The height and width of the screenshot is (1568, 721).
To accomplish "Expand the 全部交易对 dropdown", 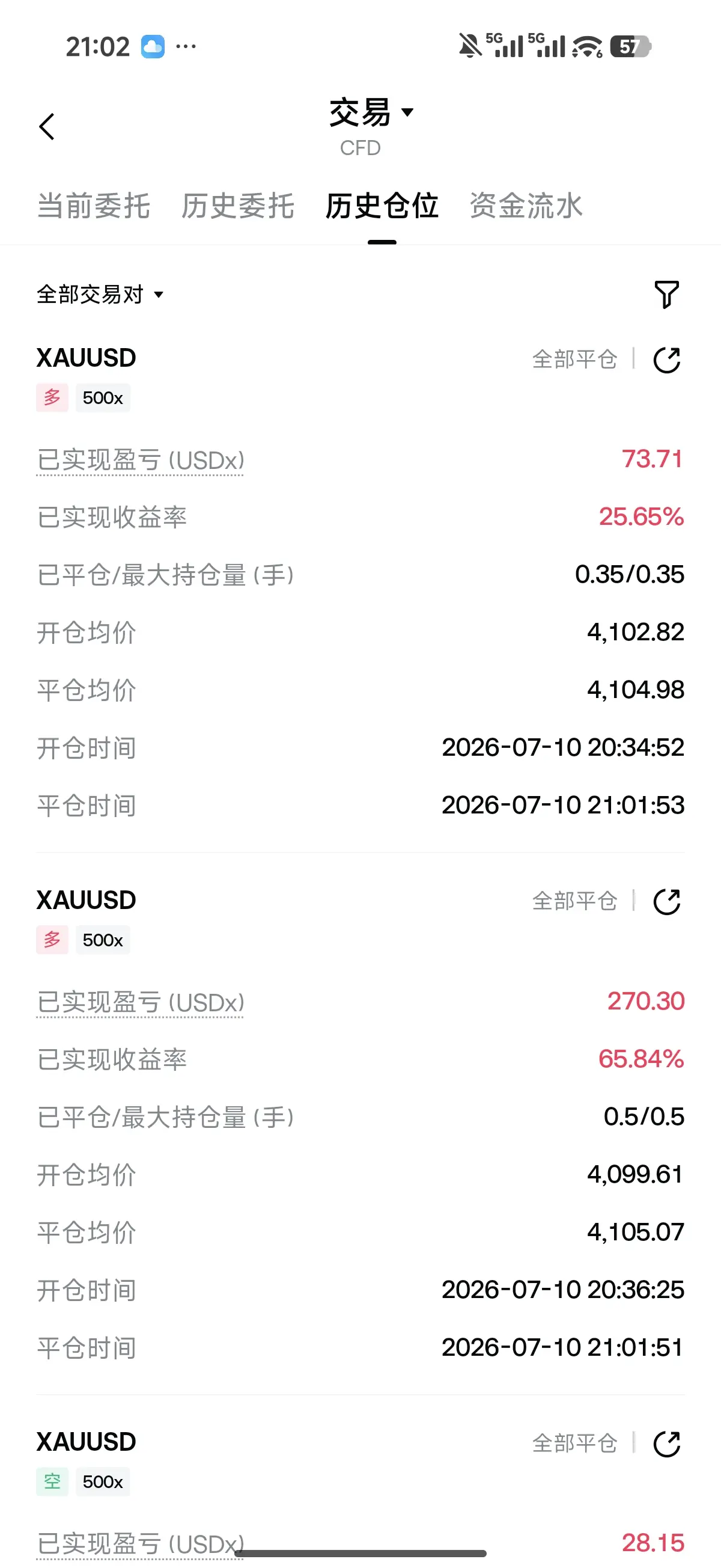I will tap(100, 295).
